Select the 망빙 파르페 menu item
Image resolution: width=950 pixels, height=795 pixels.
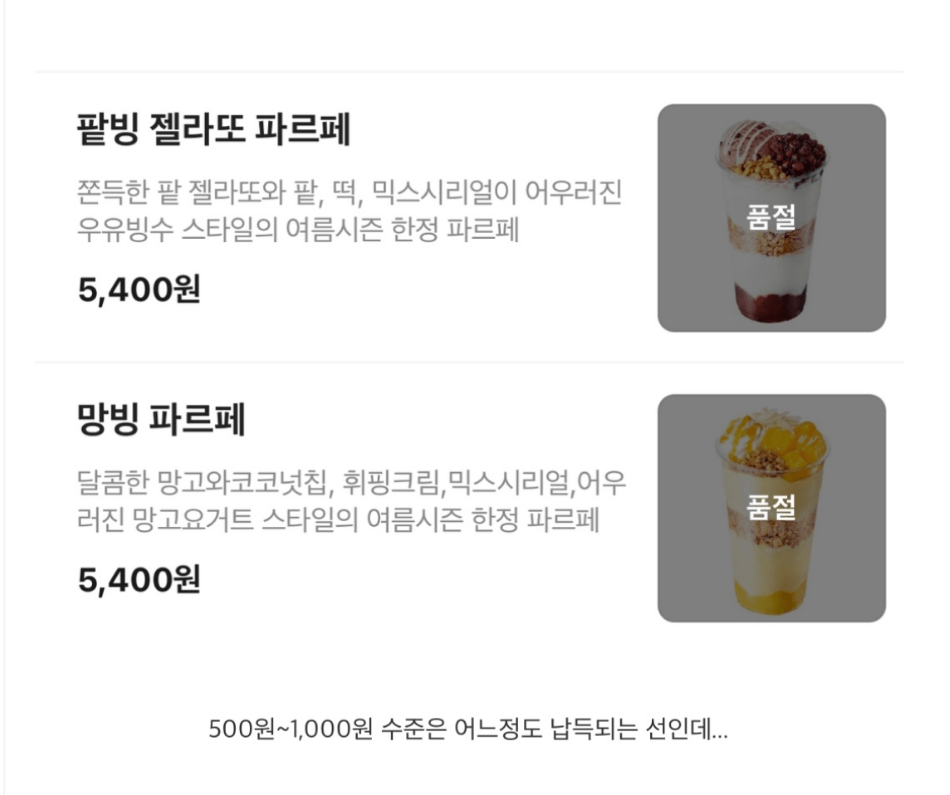(161, 420)
